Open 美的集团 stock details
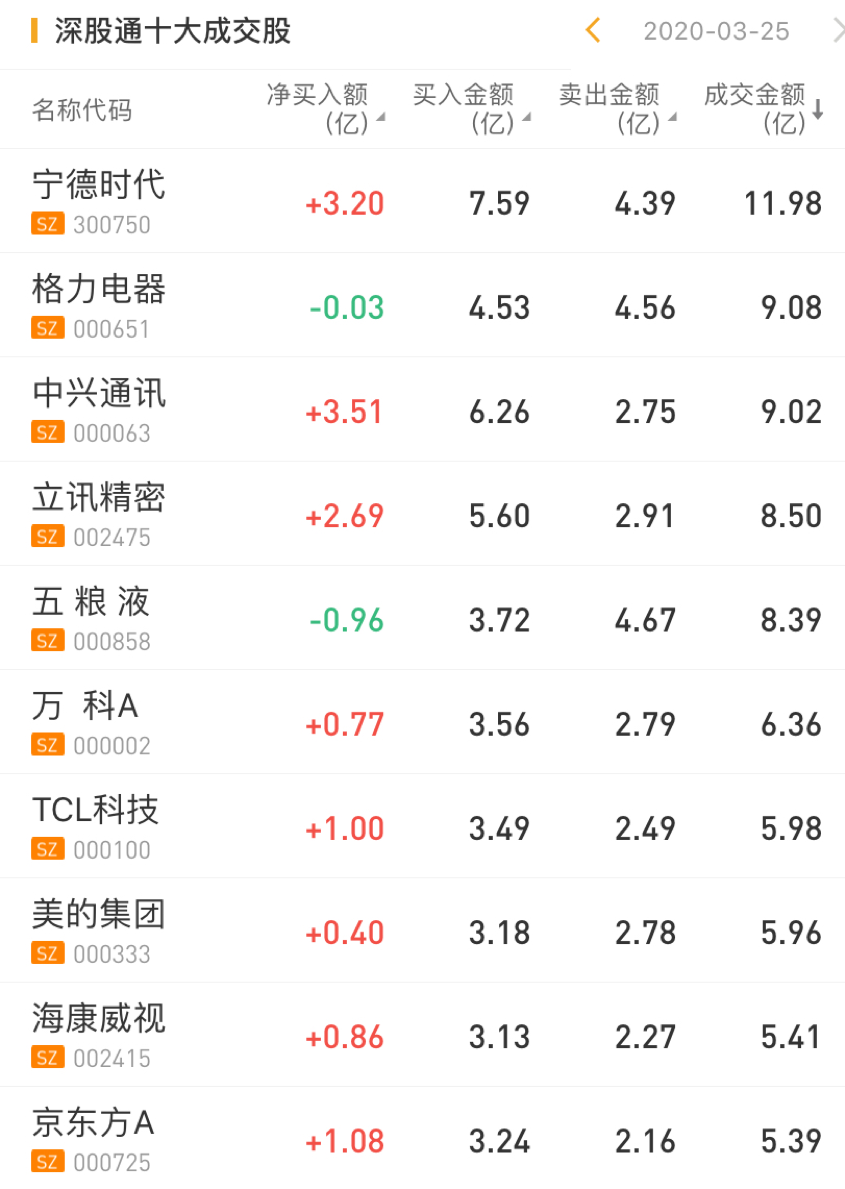This screenshot has height=1189, width=845. coord(99,930)
